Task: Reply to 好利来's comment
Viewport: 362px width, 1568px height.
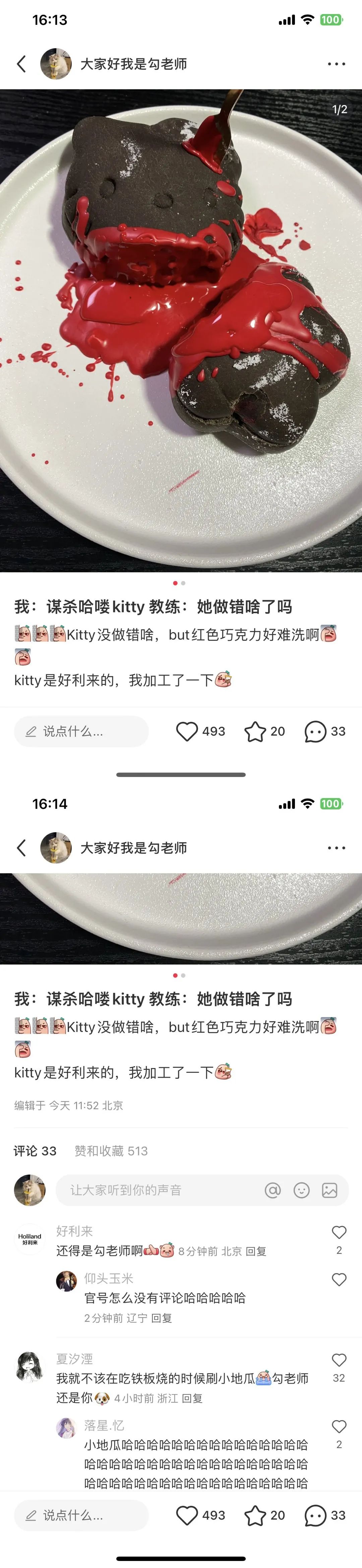Action: pos(255,1251)
